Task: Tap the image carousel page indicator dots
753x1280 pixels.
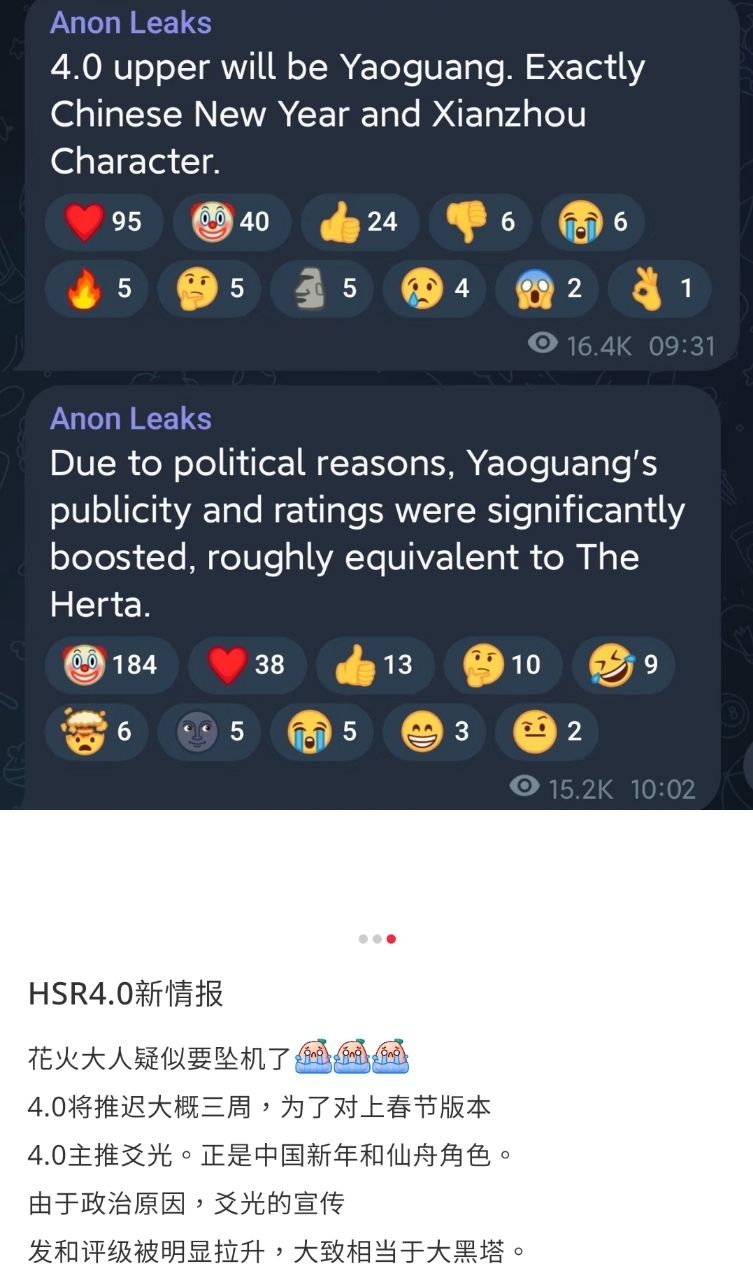Action: (377, 939)
